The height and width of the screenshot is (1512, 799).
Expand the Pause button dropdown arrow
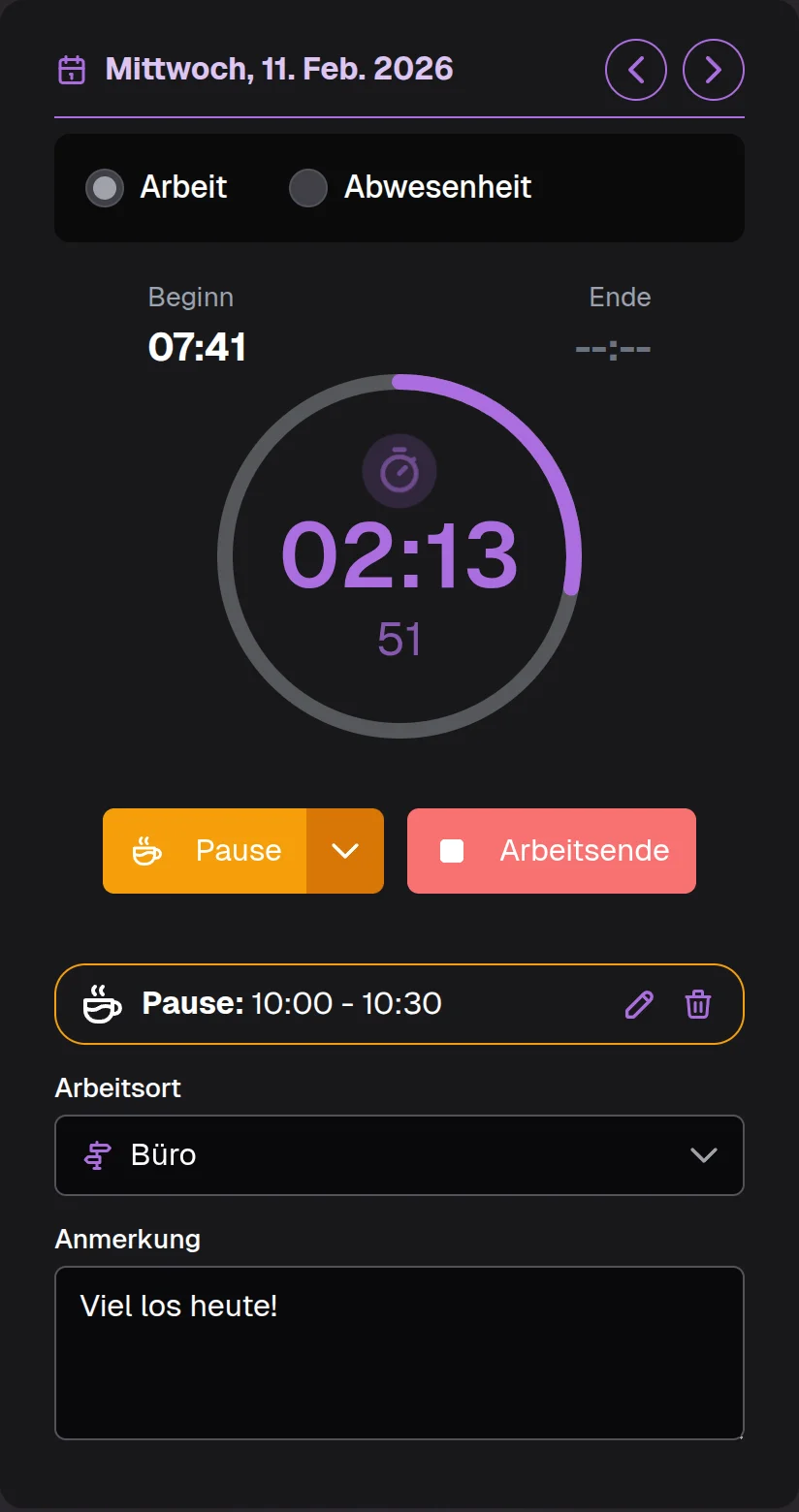345,850
